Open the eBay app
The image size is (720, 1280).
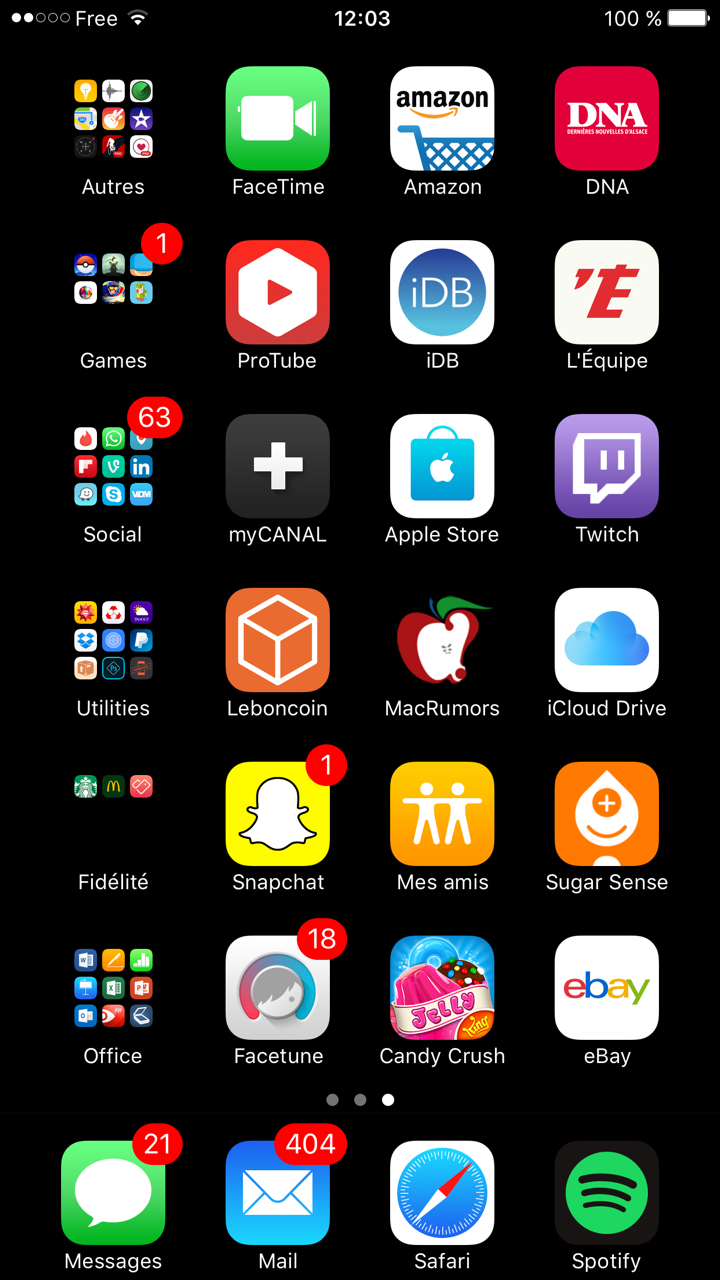607,988
